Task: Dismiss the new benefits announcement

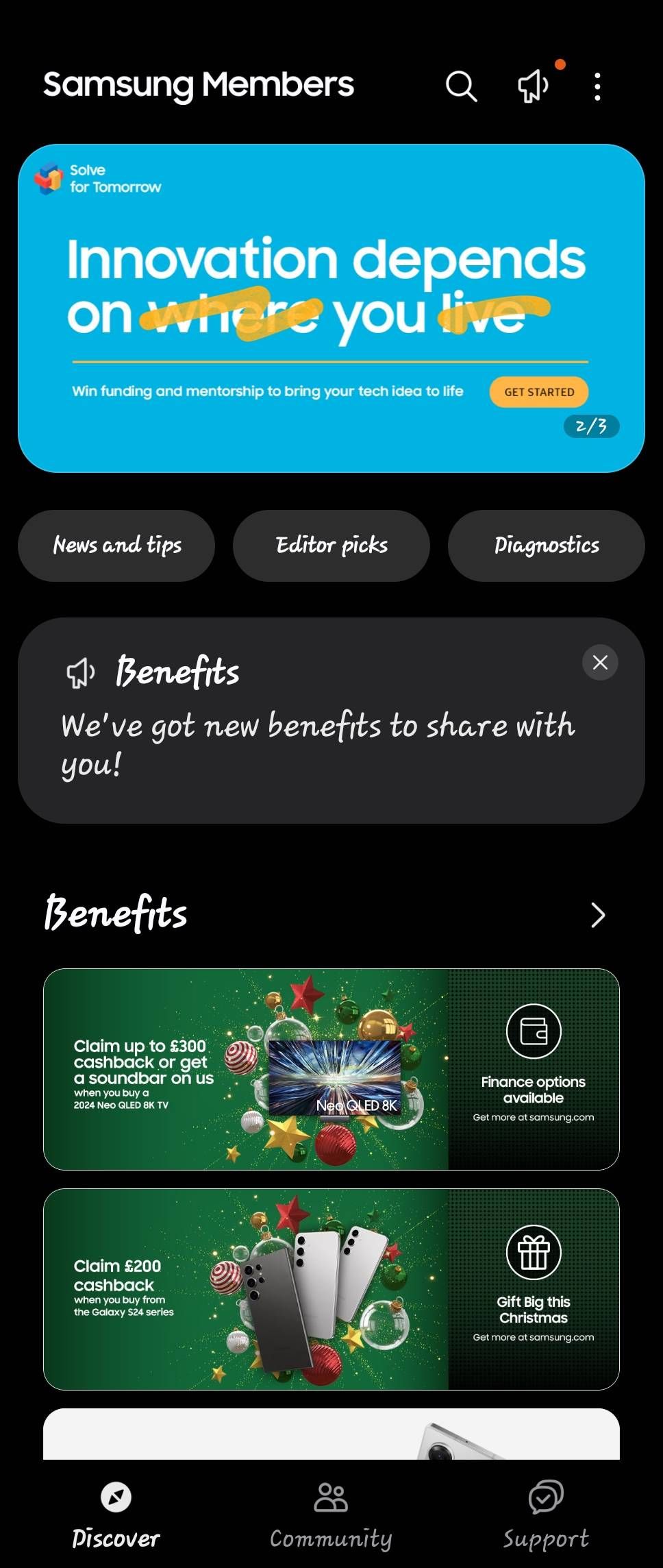Action: pyautogui.click(x=600, y=662)
